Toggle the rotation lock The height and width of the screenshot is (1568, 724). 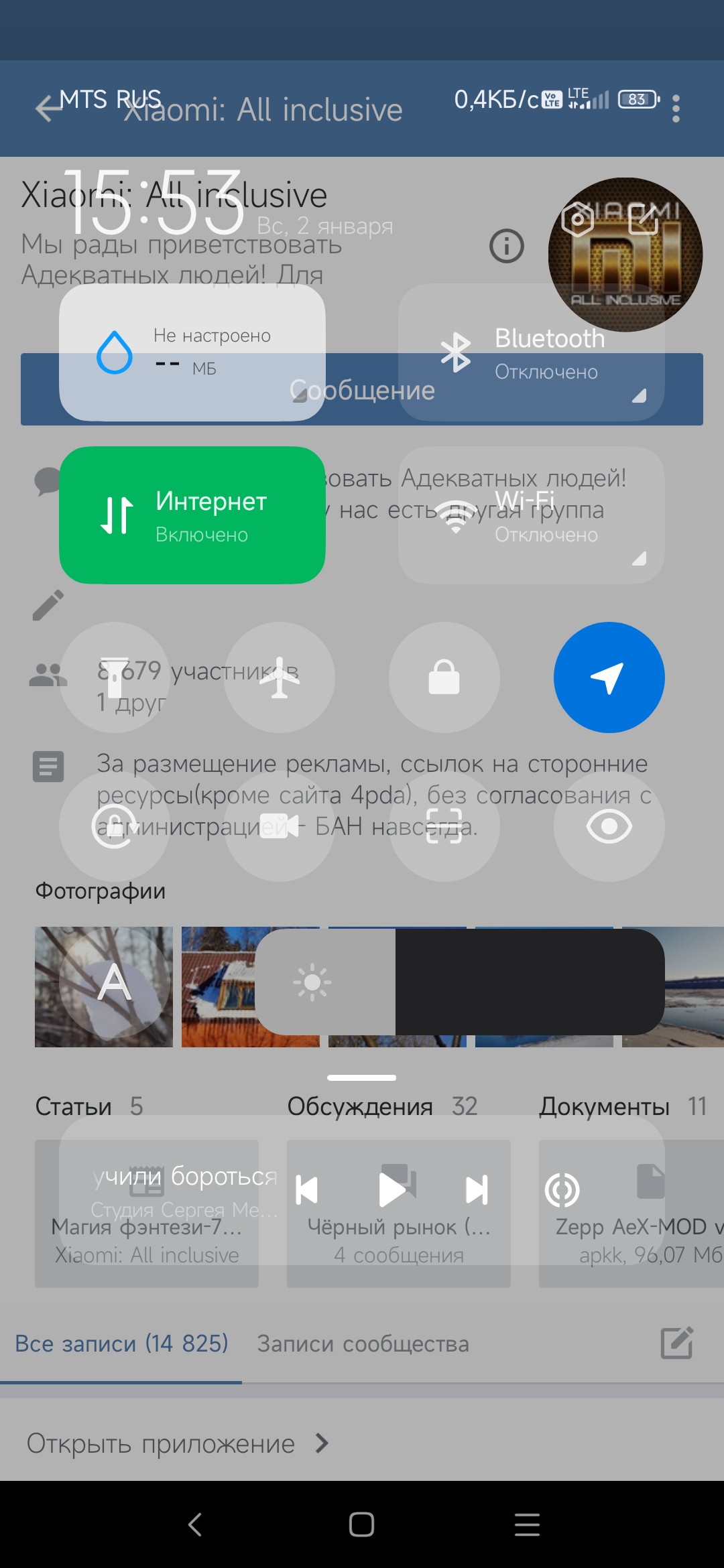tap(115, 826)
